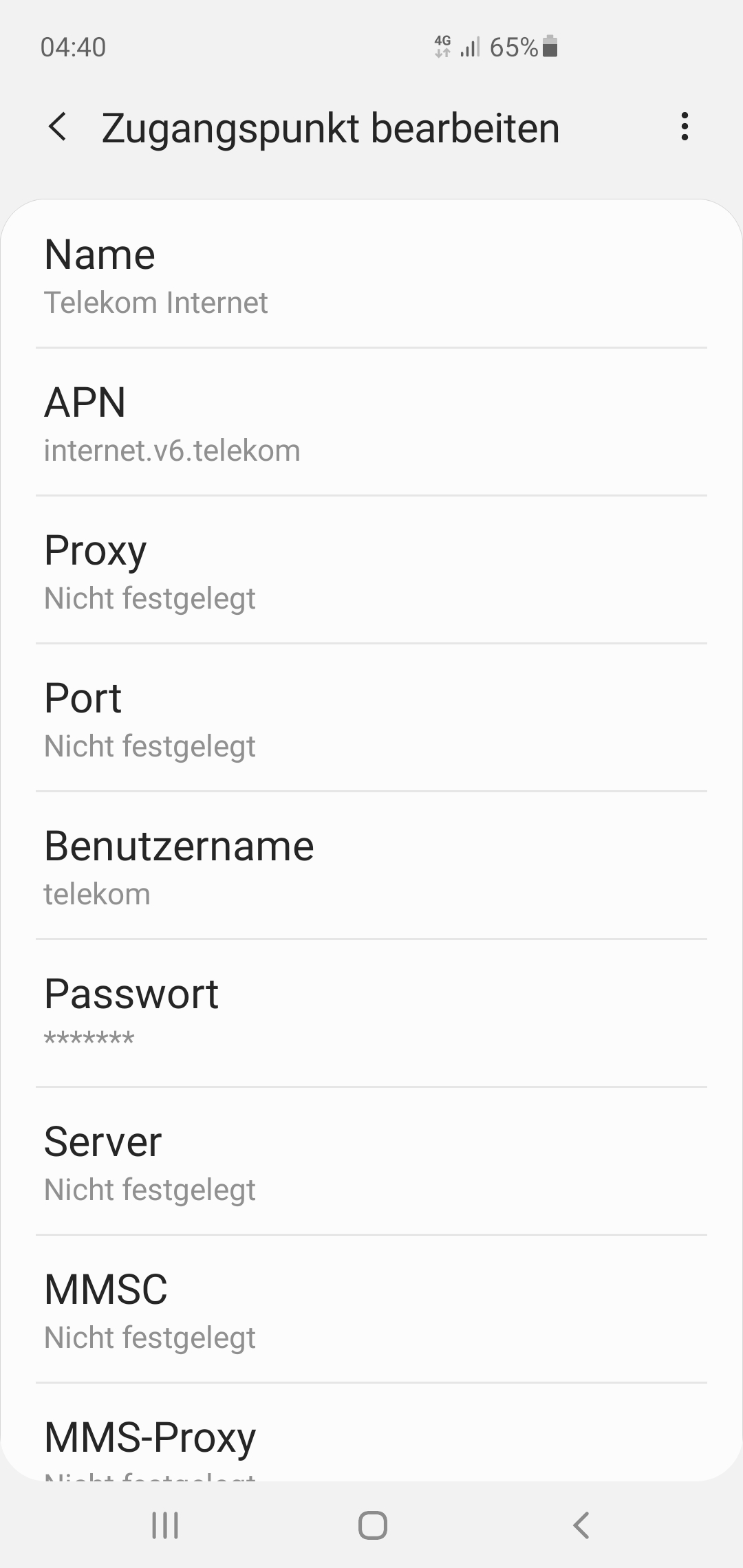Change the Port setting
Viewport: 743px width, 1568px height.
pyautogui.click(x=371, y=719)
